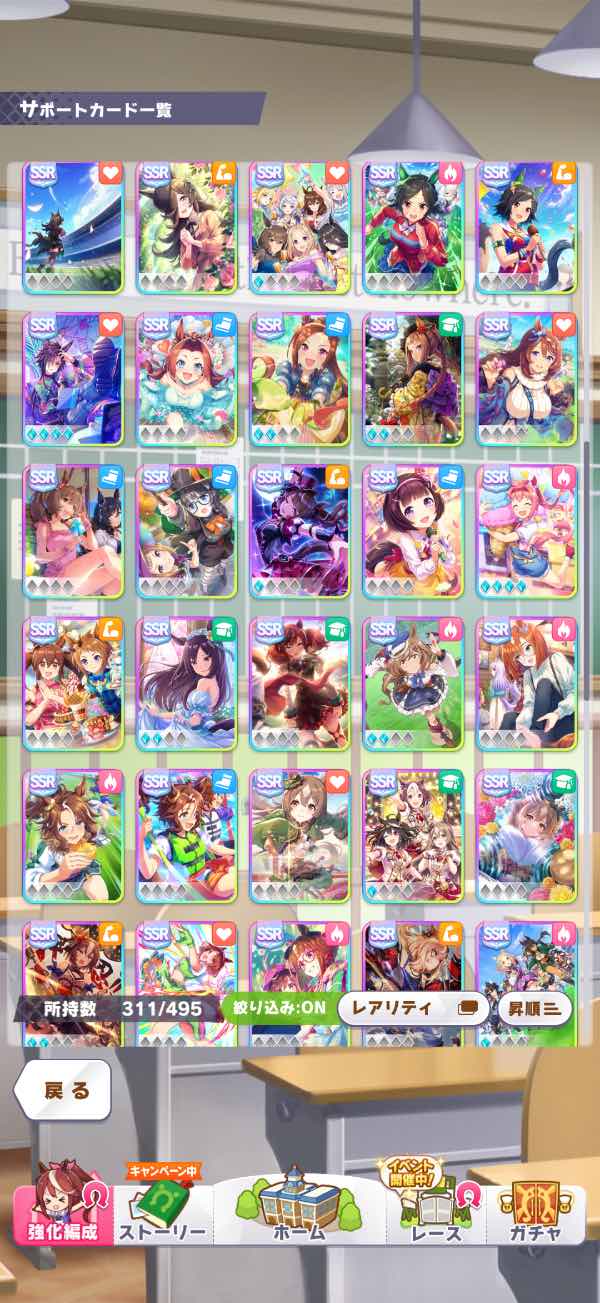
Task: Open the SSR card with pink-haired girl holding cake
Action: pyautogui.click(x=526, y=530)
